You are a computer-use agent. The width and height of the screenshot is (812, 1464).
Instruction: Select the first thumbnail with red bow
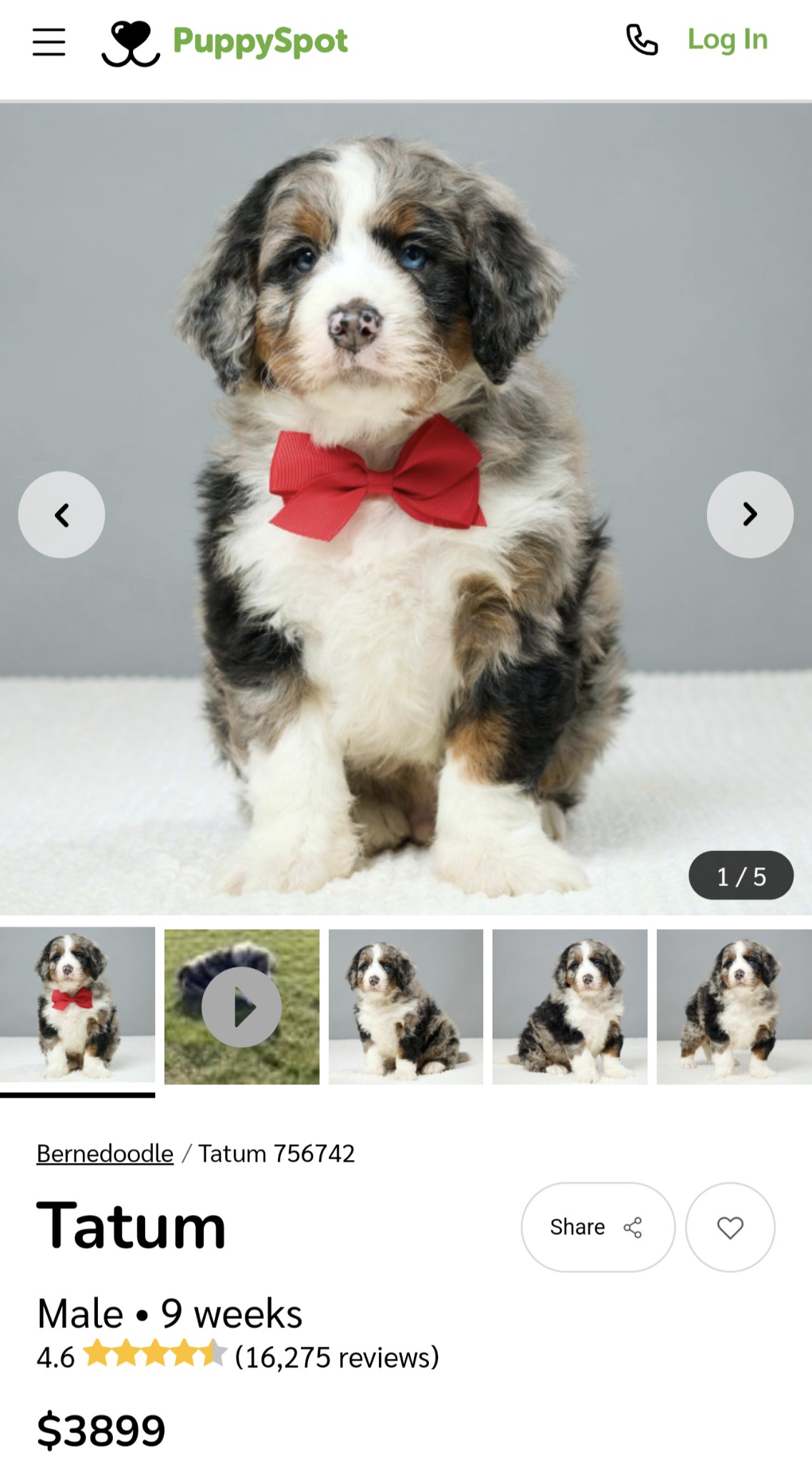[x=77, y=1005]
